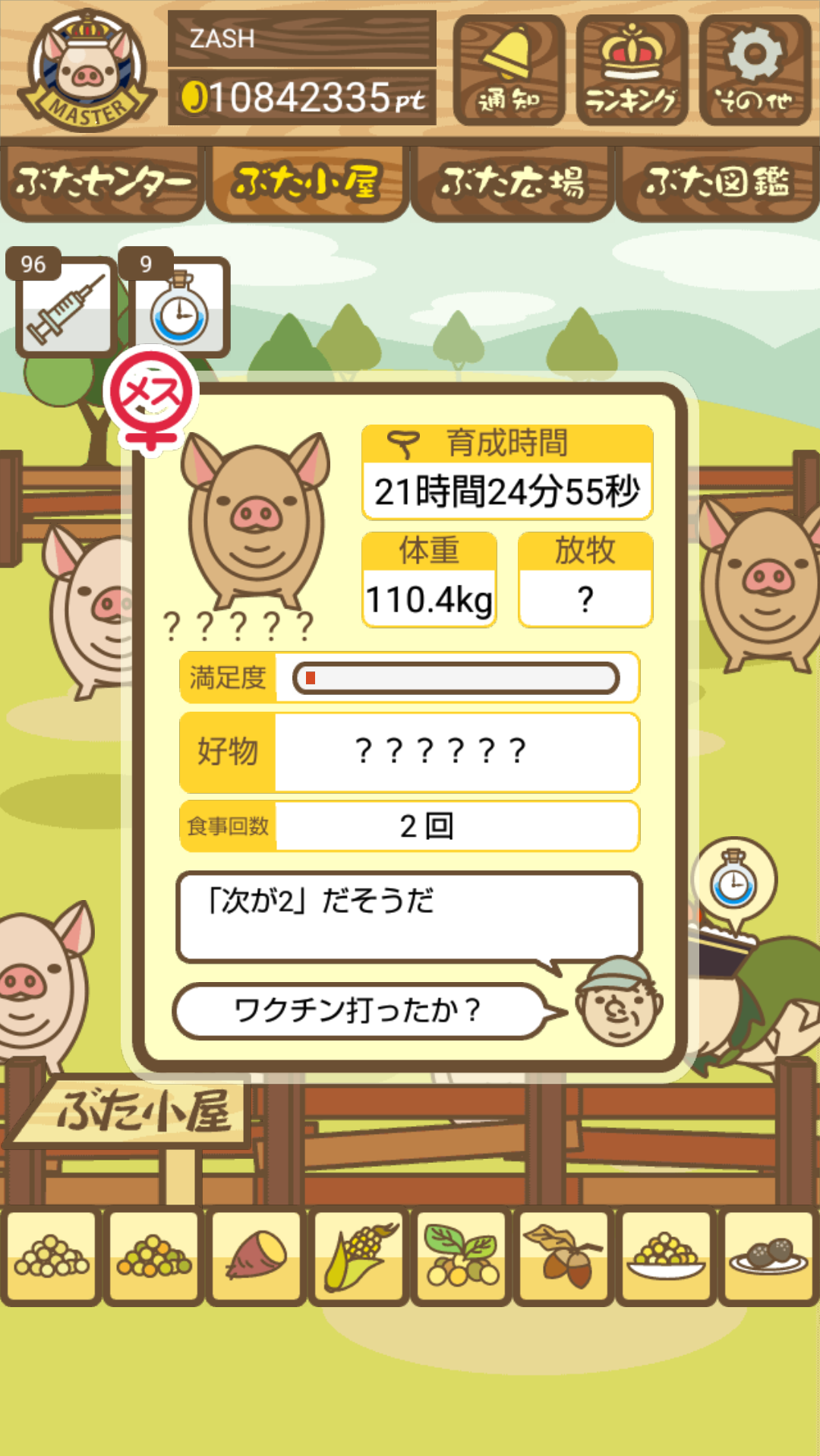
Task: Choose the yellow feed on a plate
Action: pyautogui.click(x=667, y=1256)
